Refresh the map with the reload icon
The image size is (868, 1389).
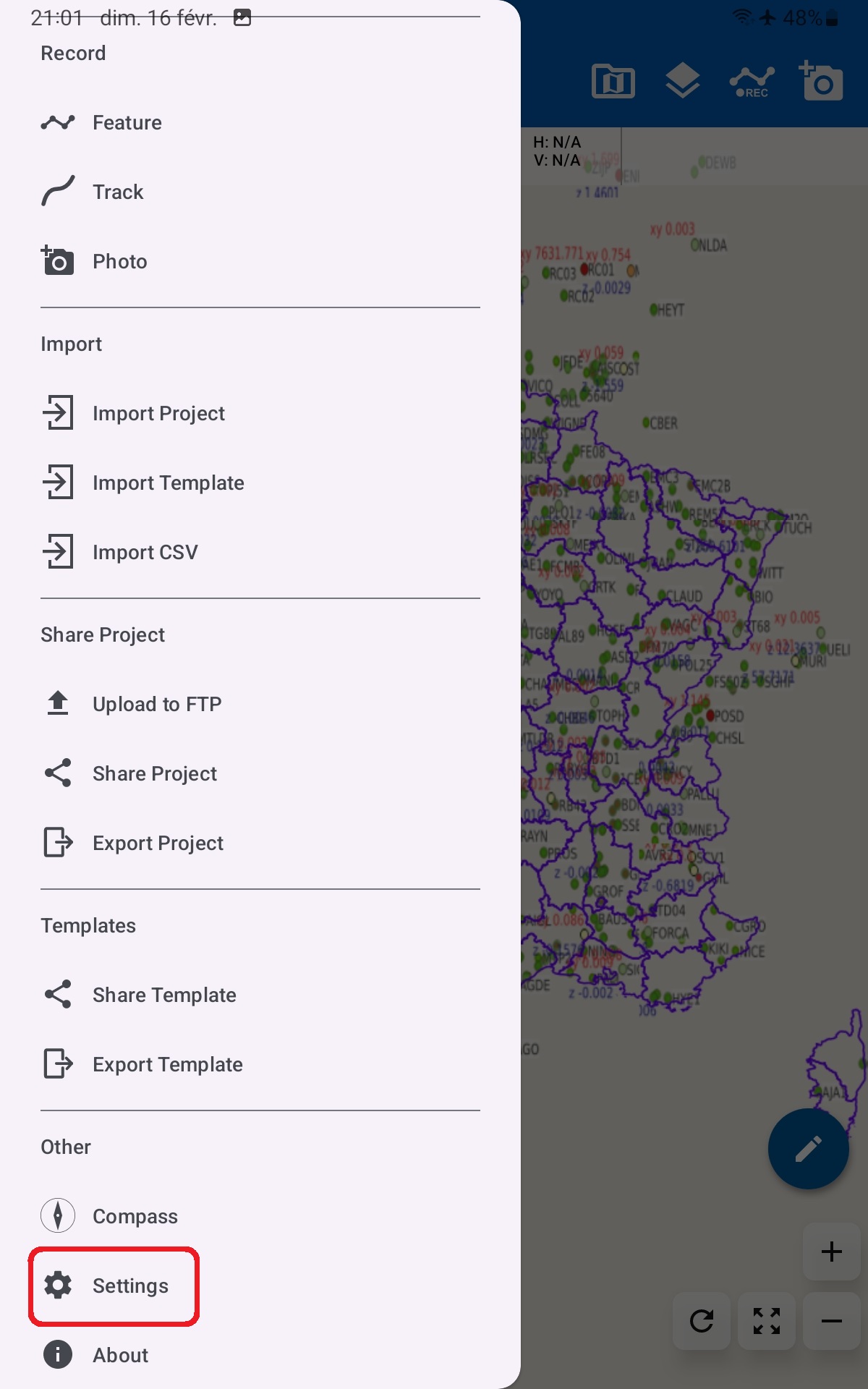(x=702, y=1321)
